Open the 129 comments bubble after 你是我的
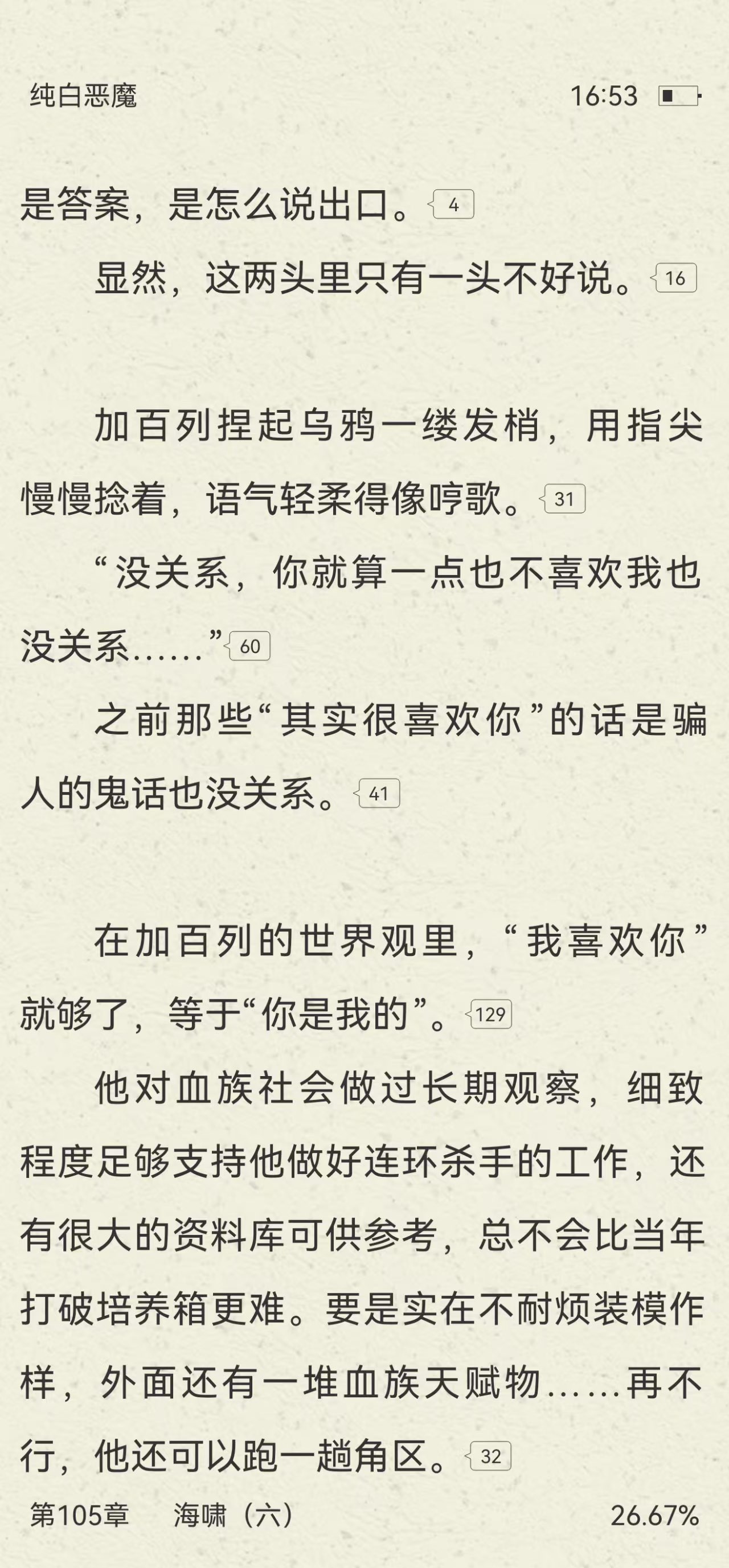This screenshot has height=1568, width=729. [490, 1015]
